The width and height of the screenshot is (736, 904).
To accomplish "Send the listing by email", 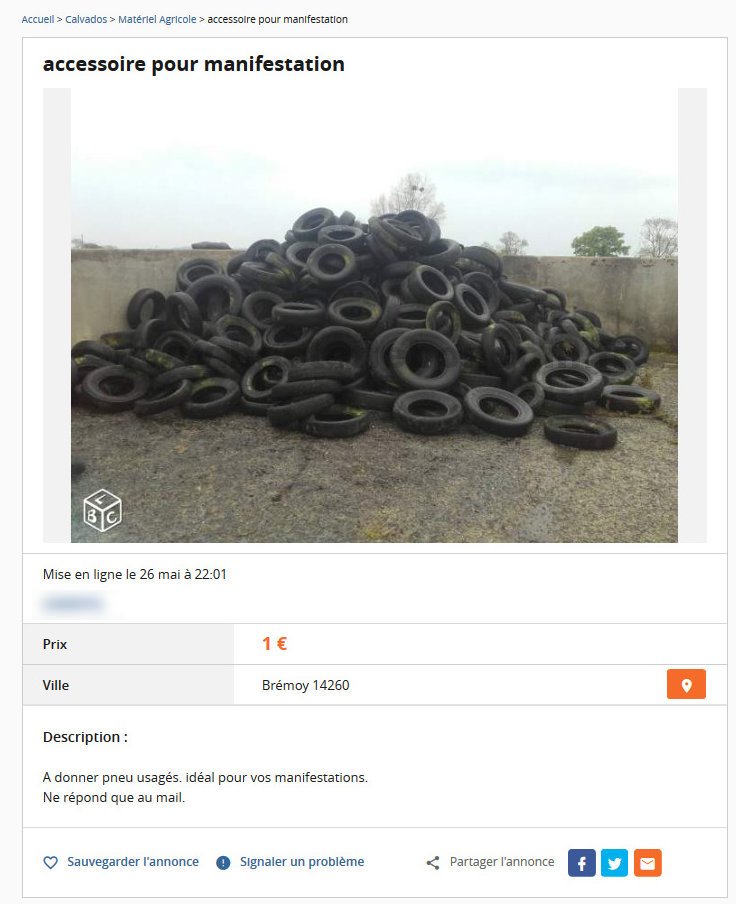I will 647,863.
